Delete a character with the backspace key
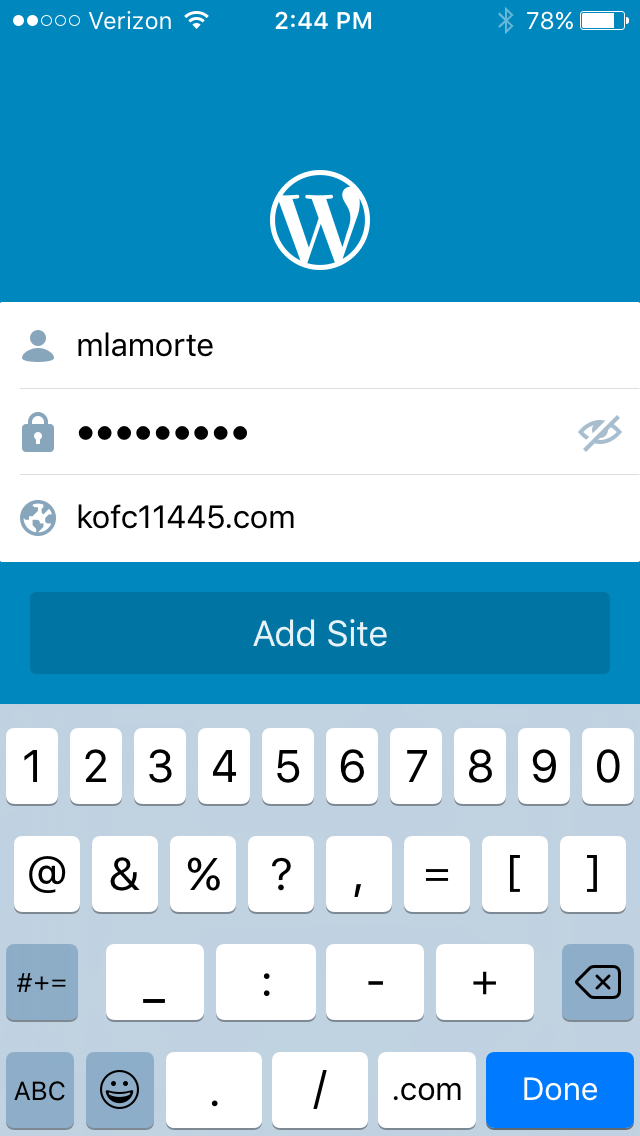The height and width of the screenshot is (1136, 640). coord(598,983)
